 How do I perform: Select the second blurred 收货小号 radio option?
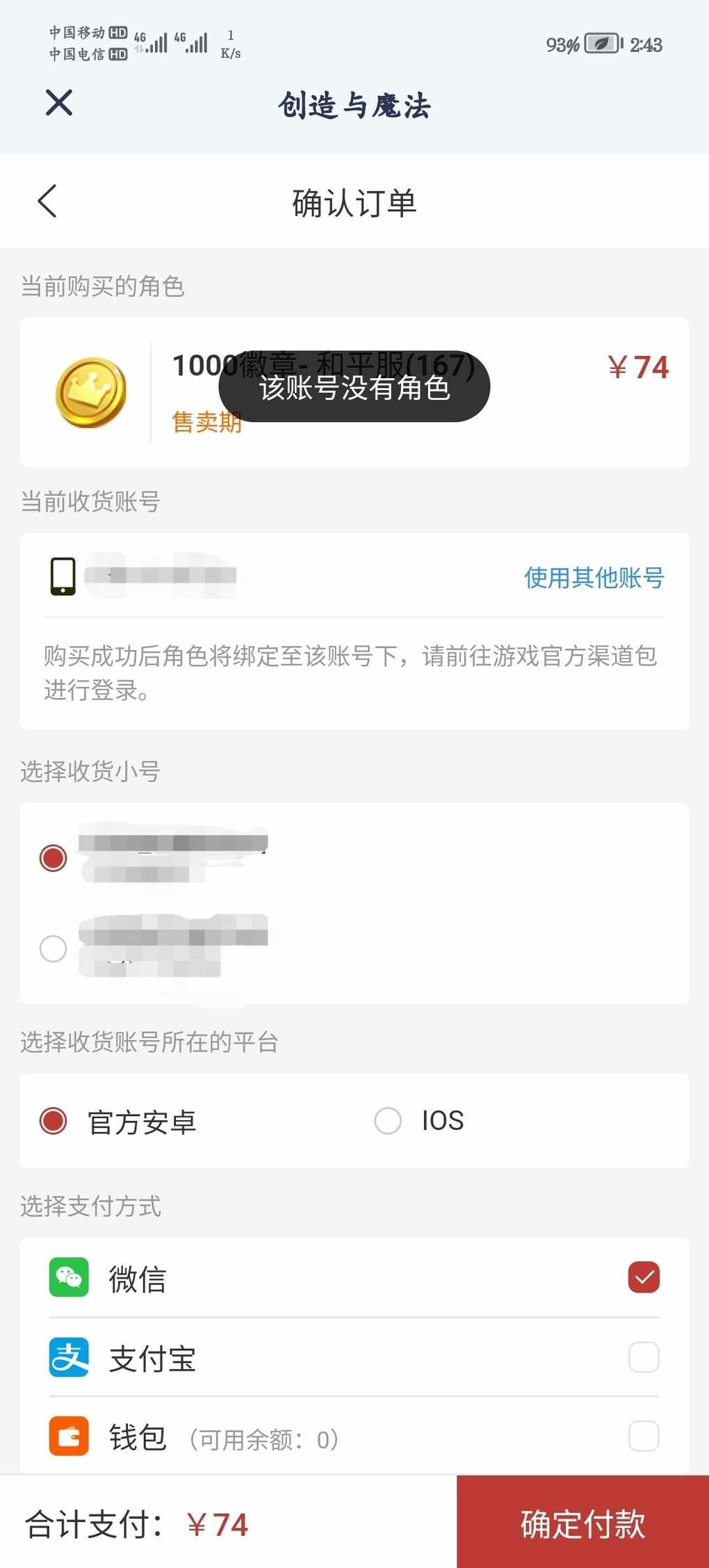[x=54, y=948]
